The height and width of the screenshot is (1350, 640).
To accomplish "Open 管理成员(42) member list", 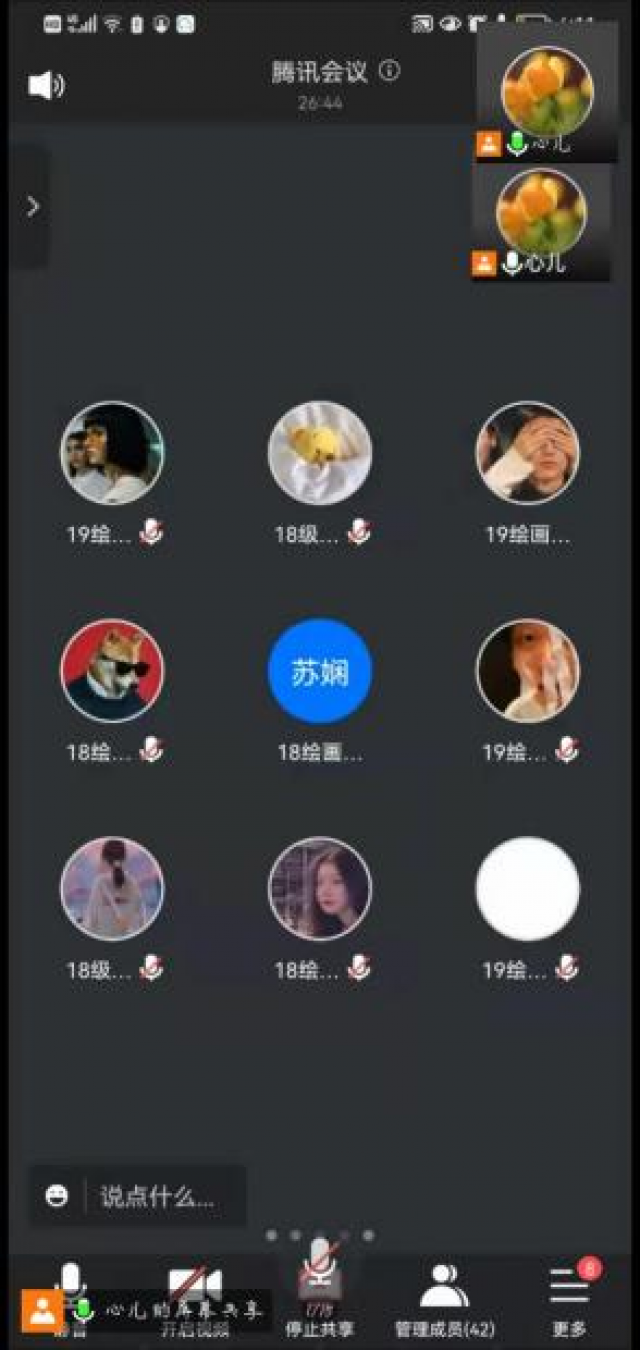I will (444, 1295).
